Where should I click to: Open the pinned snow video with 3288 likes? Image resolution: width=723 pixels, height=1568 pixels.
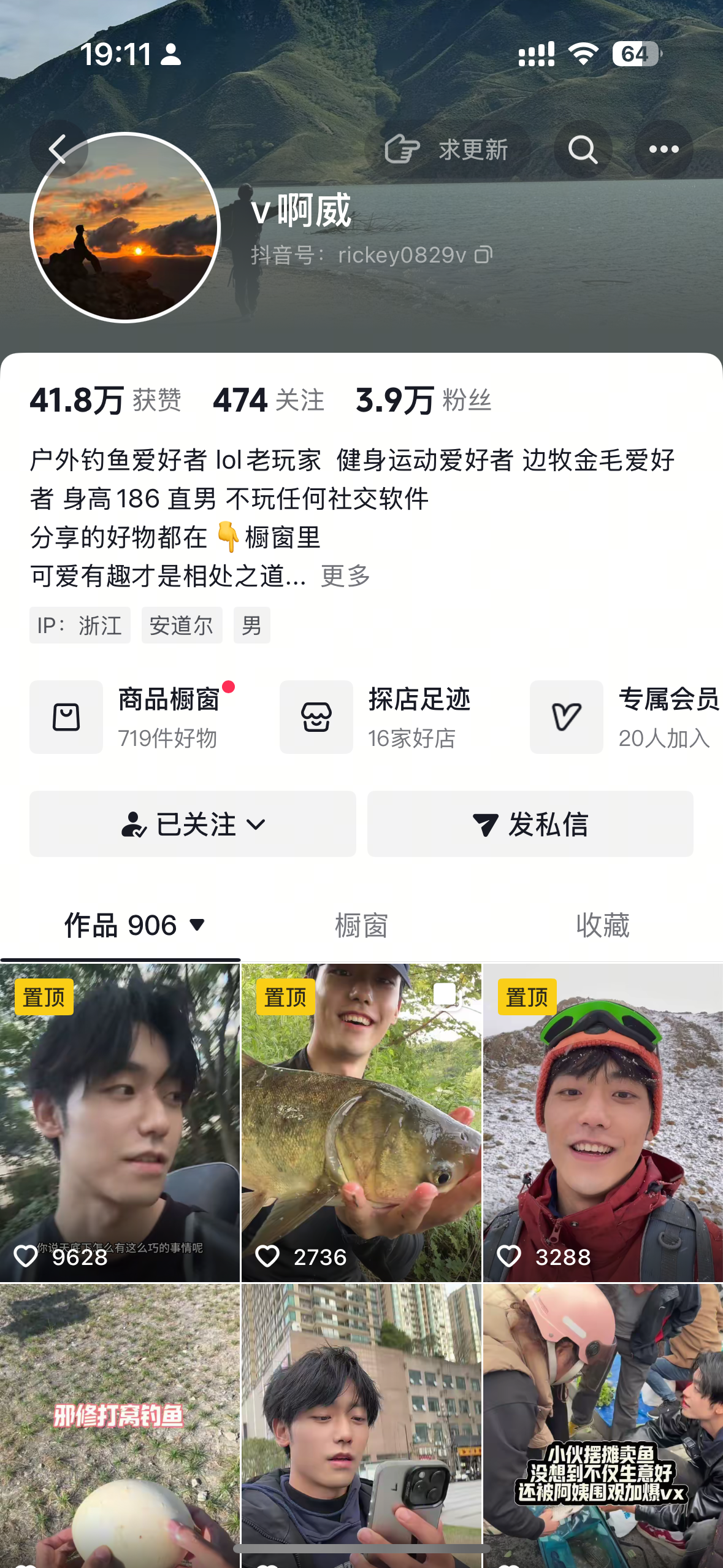[603, 1123]
